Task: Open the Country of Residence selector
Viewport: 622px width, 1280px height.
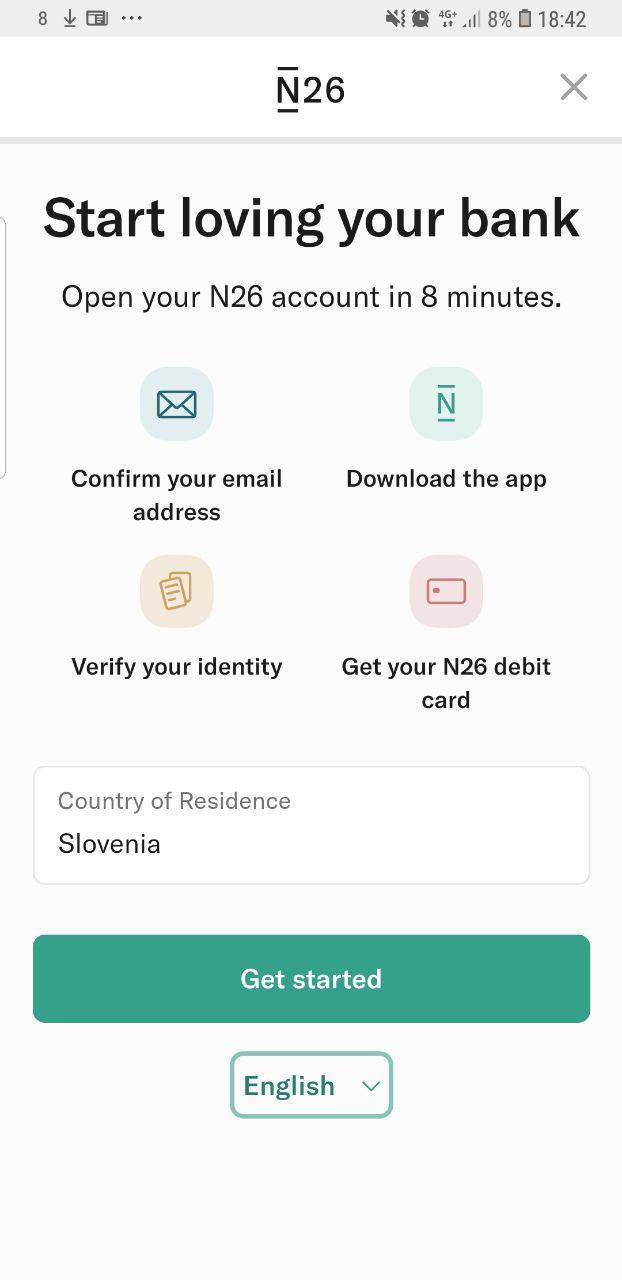Action: (311, 825)
